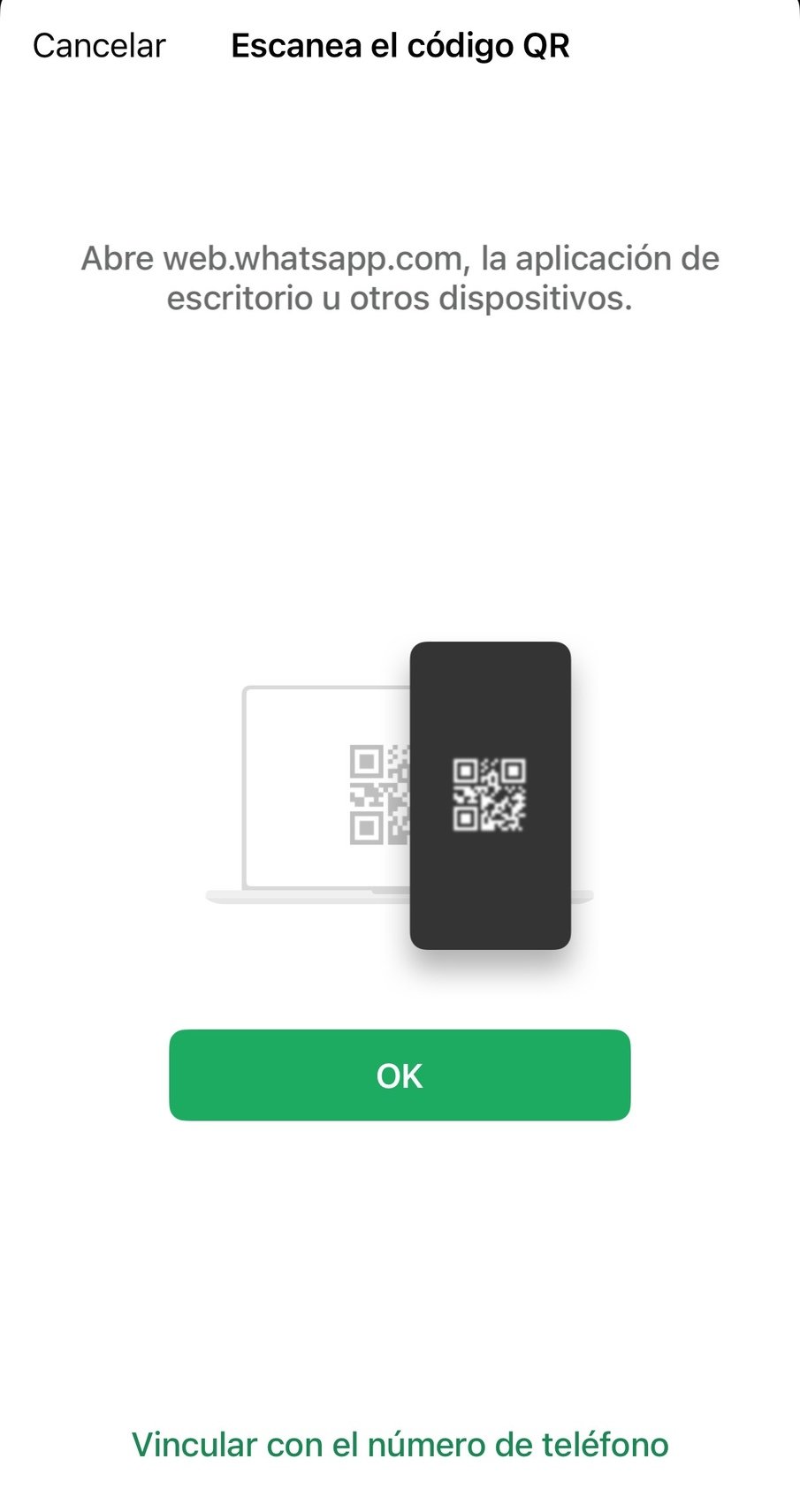Select Vincular con el número de teléfono

pyautogui.click(x=400, y=1445)
